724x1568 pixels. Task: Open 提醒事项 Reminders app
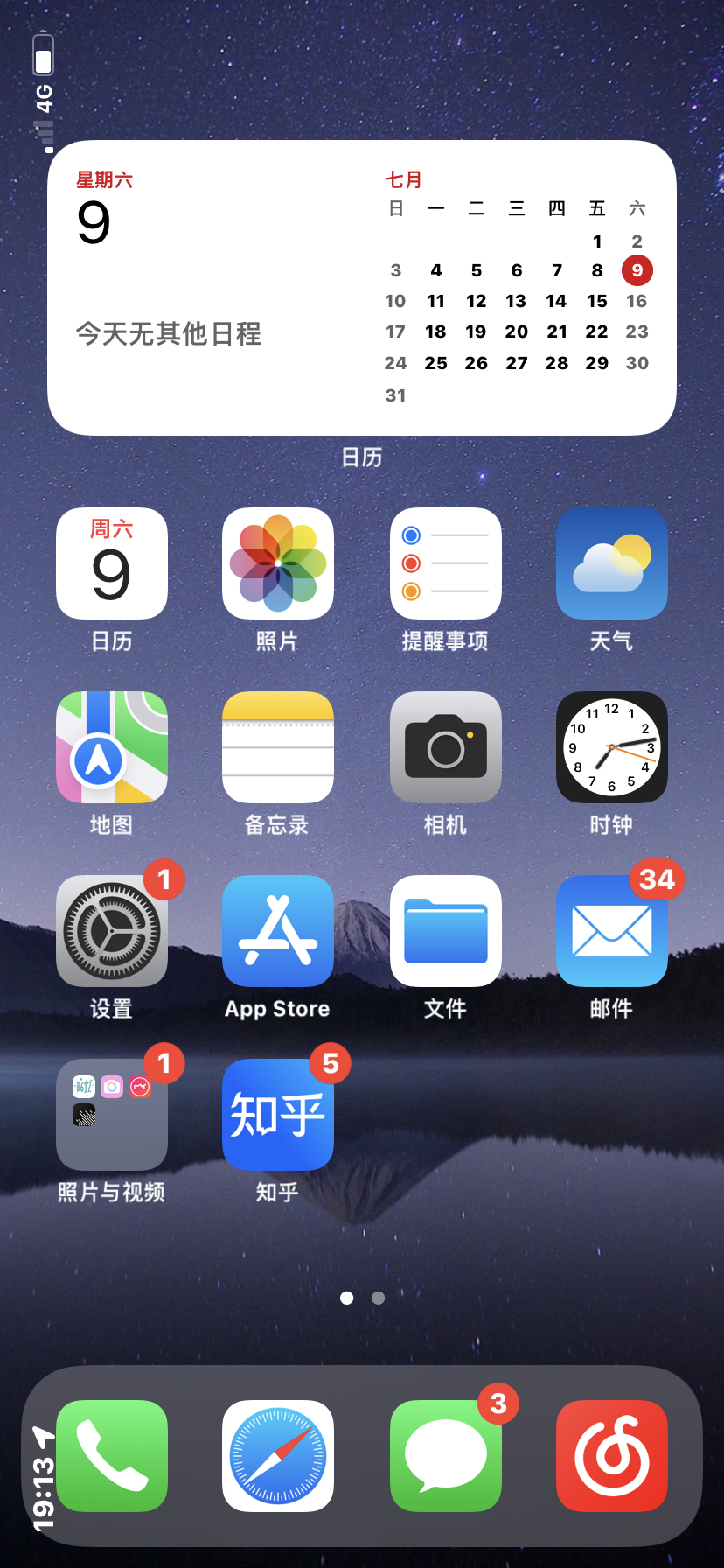(x=445, y=564)
